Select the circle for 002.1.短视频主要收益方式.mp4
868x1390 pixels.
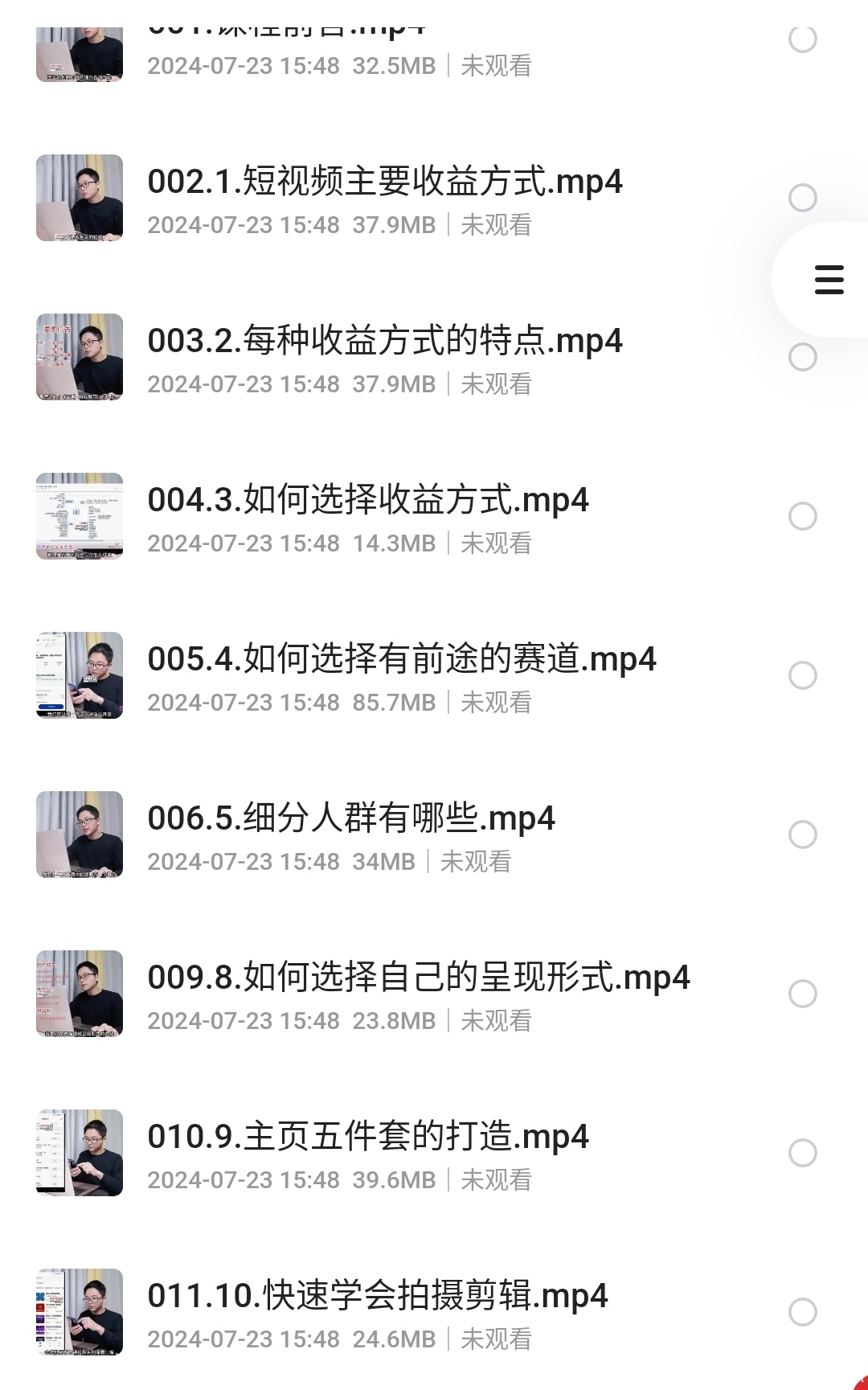(x=802, y=198)
